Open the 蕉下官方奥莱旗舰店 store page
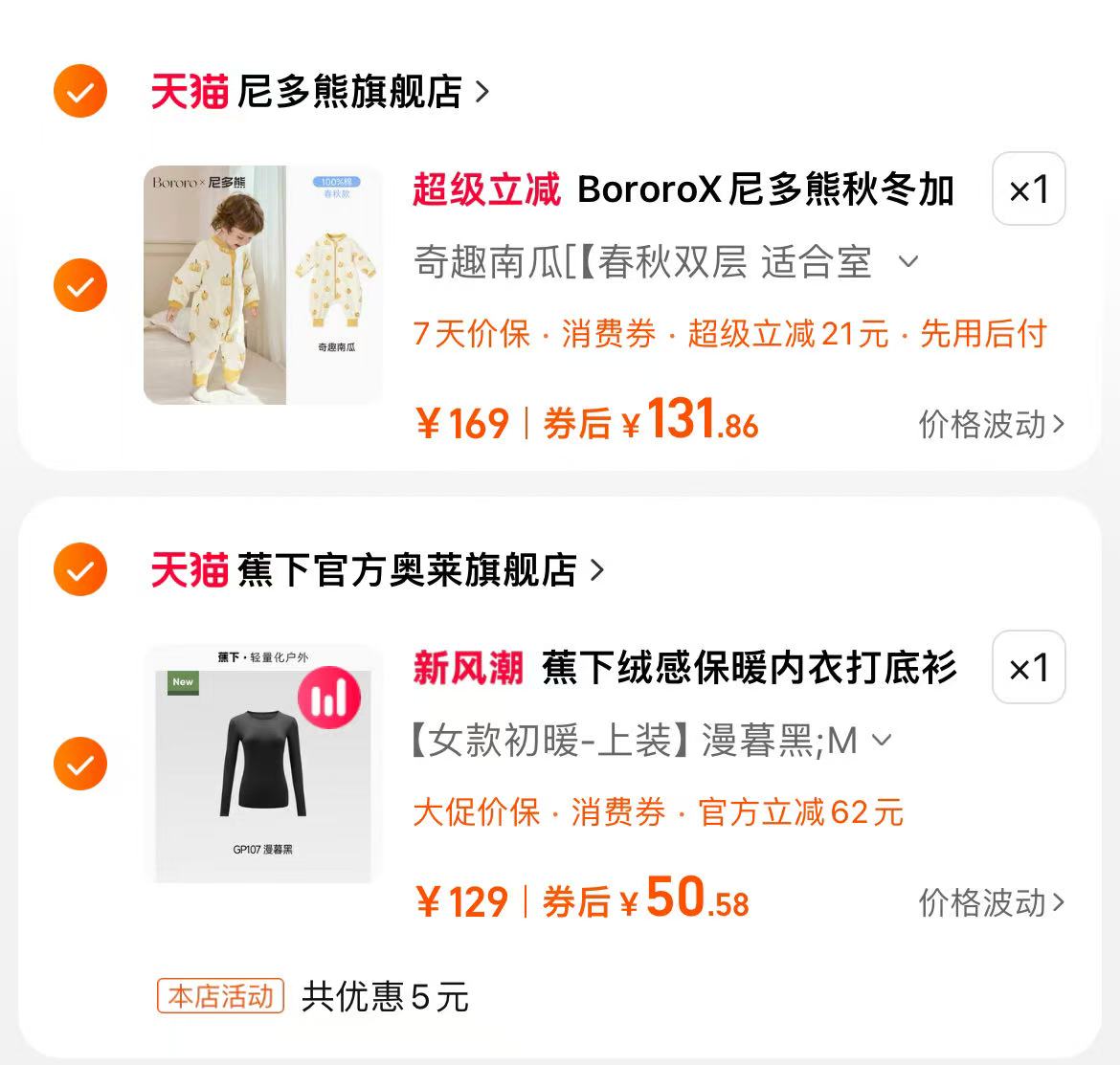Screen dimensions: 1120x1065 click(x=408, y=570)
